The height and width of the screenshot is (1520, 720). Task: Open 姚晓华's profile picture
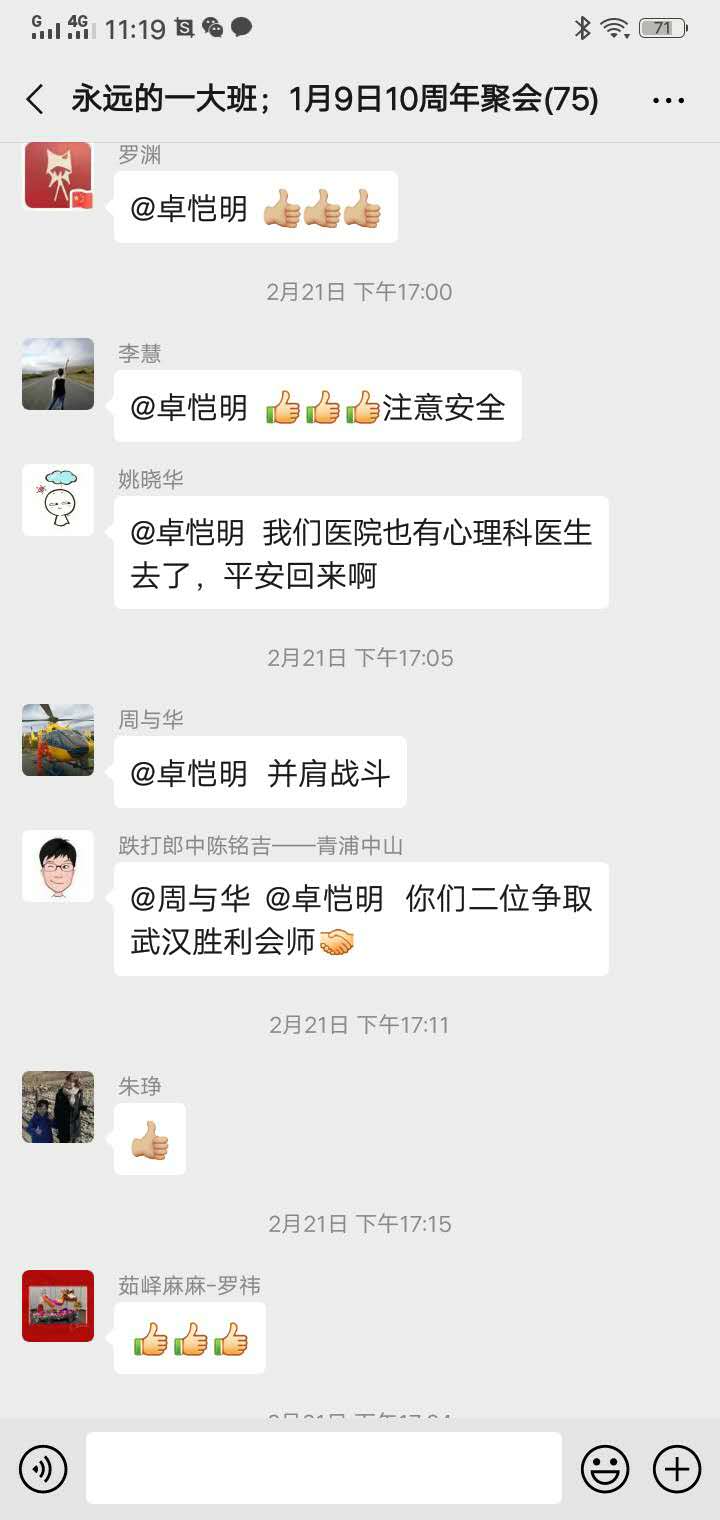click(x=57, y=500)
